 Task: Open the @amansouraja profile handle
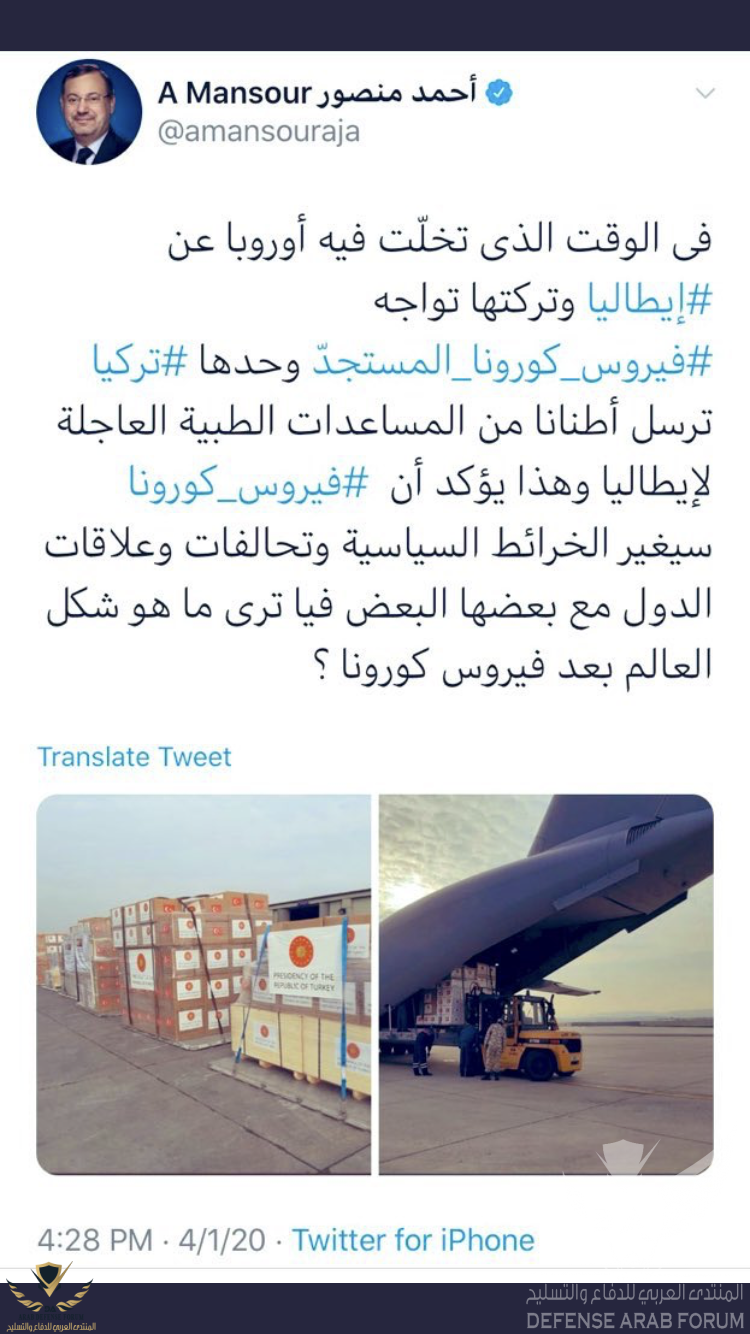coord(258,132)
